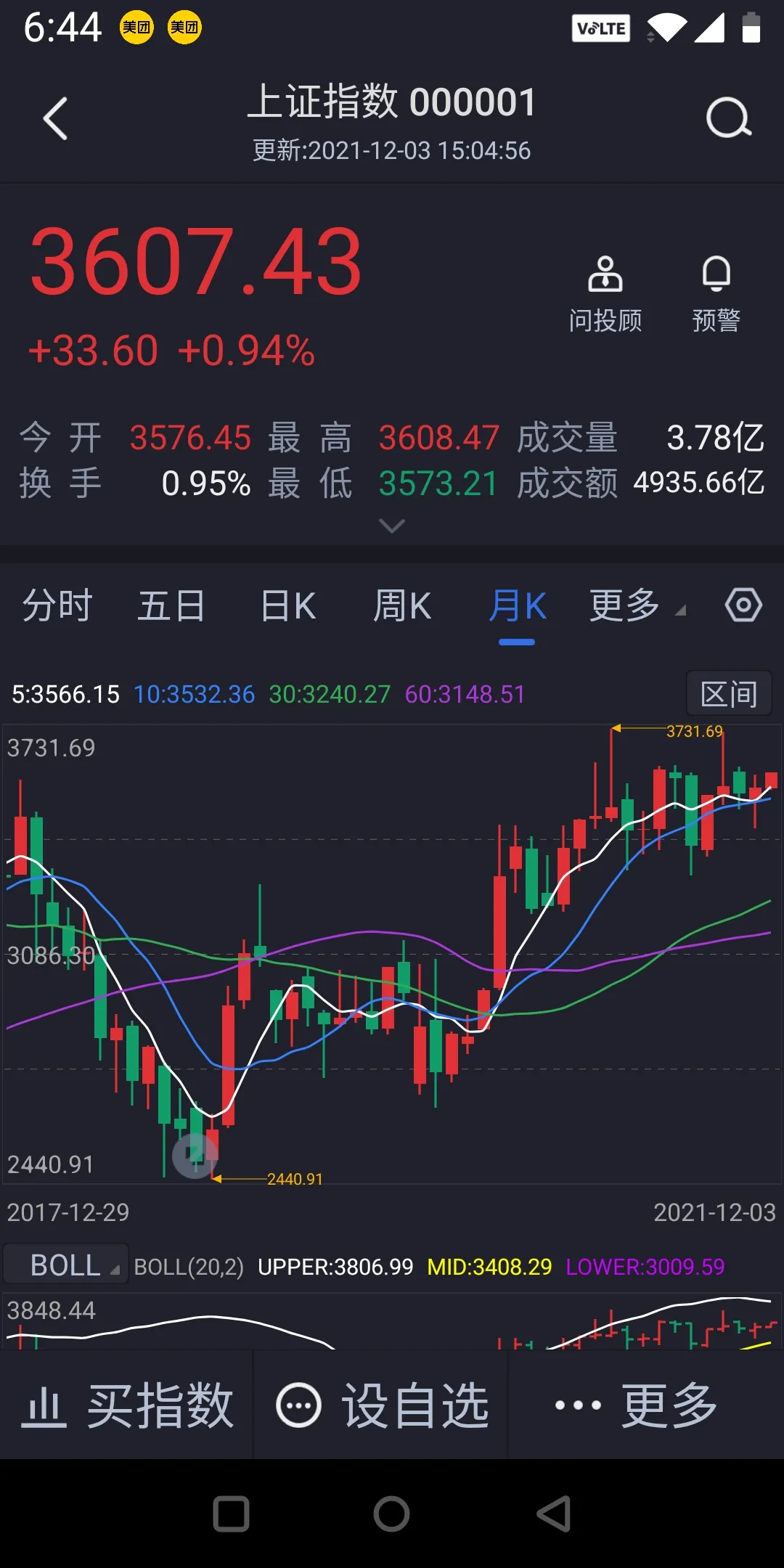Open the 更多 chart period dropdown
This screenshot has width=784, height=1568.
point(635,606)
